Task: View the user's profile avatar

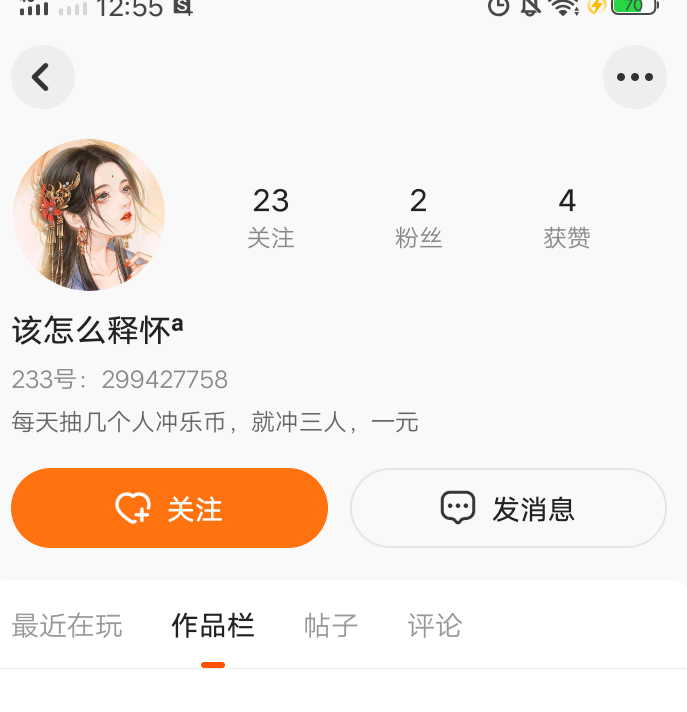Action: [x=89, y=215]
